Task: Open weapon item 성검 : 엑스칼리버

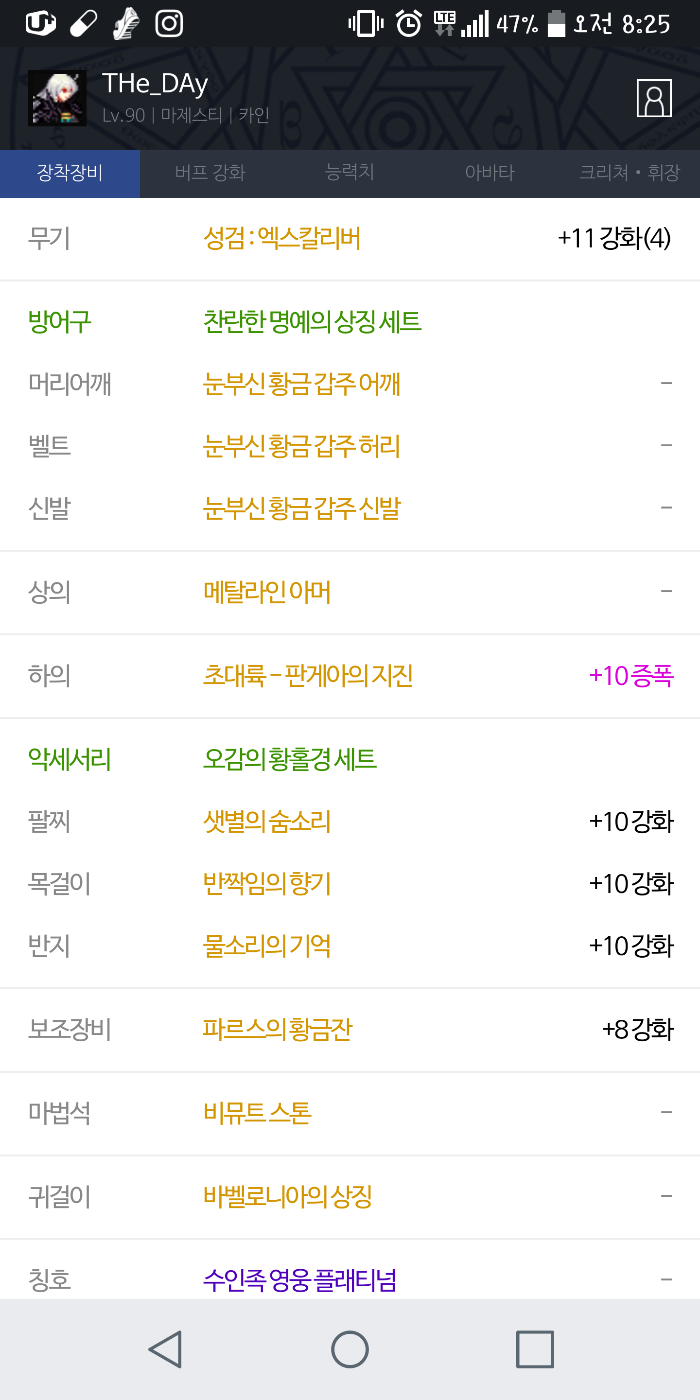Action: tap(281, 238)
